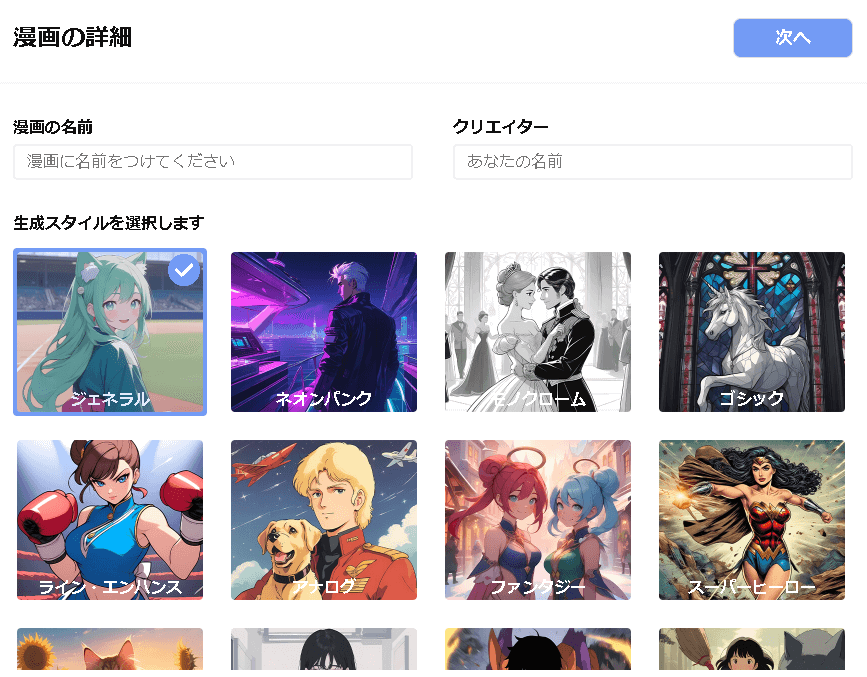Pick the アナログ style tile
867x677 pixels.
[x=323, y=519]
